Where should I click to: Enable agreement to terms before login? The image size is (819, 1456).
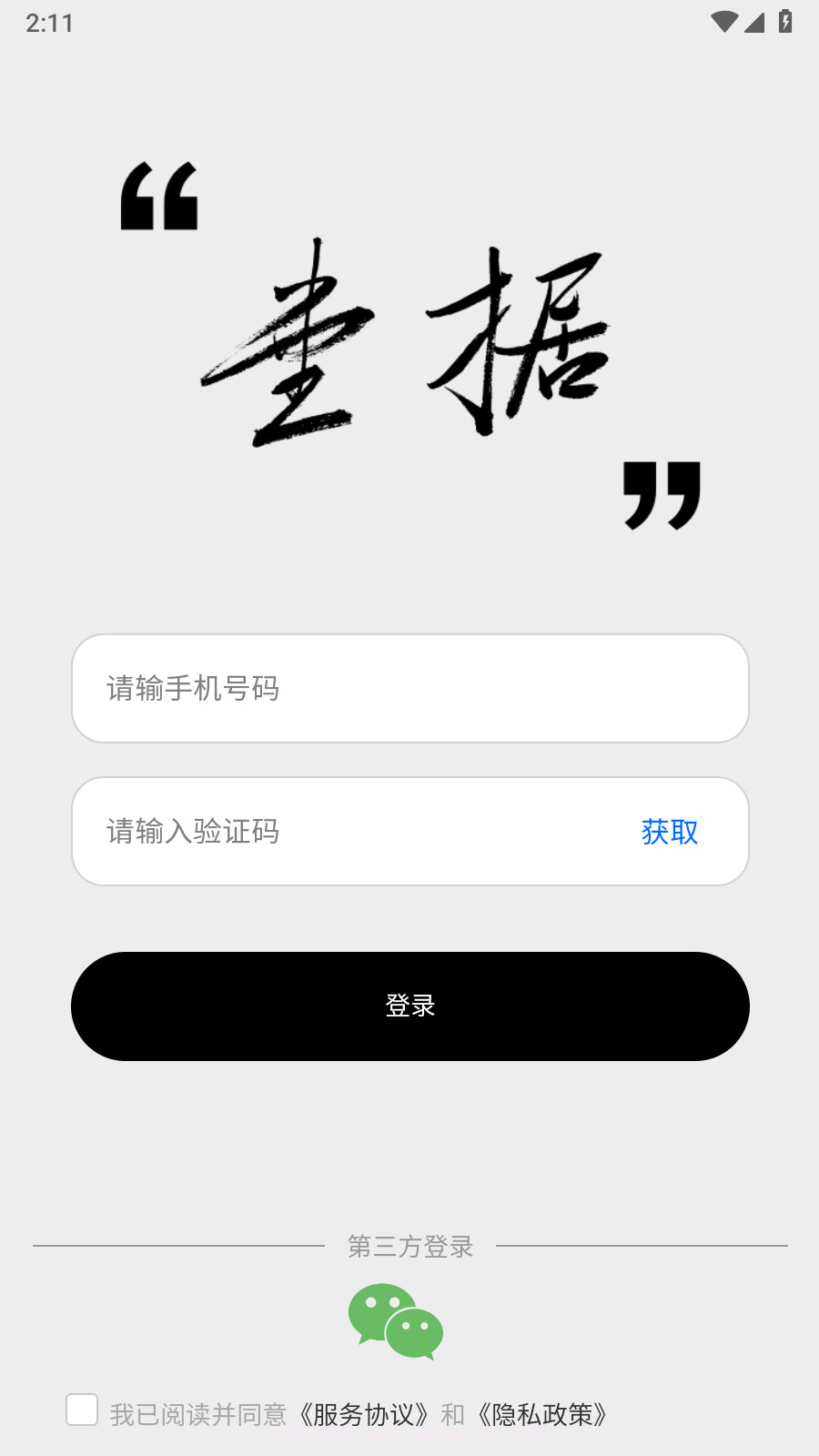83,1410
